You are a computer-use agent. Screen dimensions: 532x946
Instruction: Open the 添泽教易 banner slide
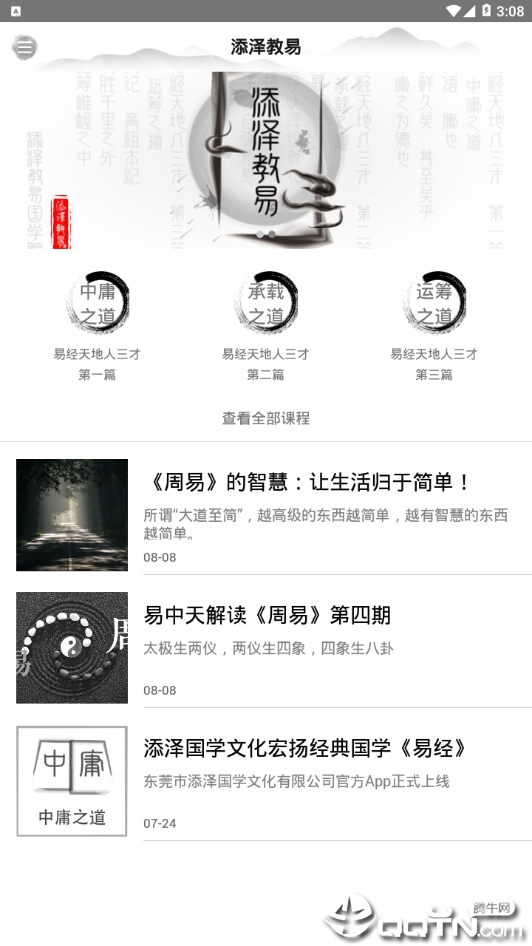[266, 159]
